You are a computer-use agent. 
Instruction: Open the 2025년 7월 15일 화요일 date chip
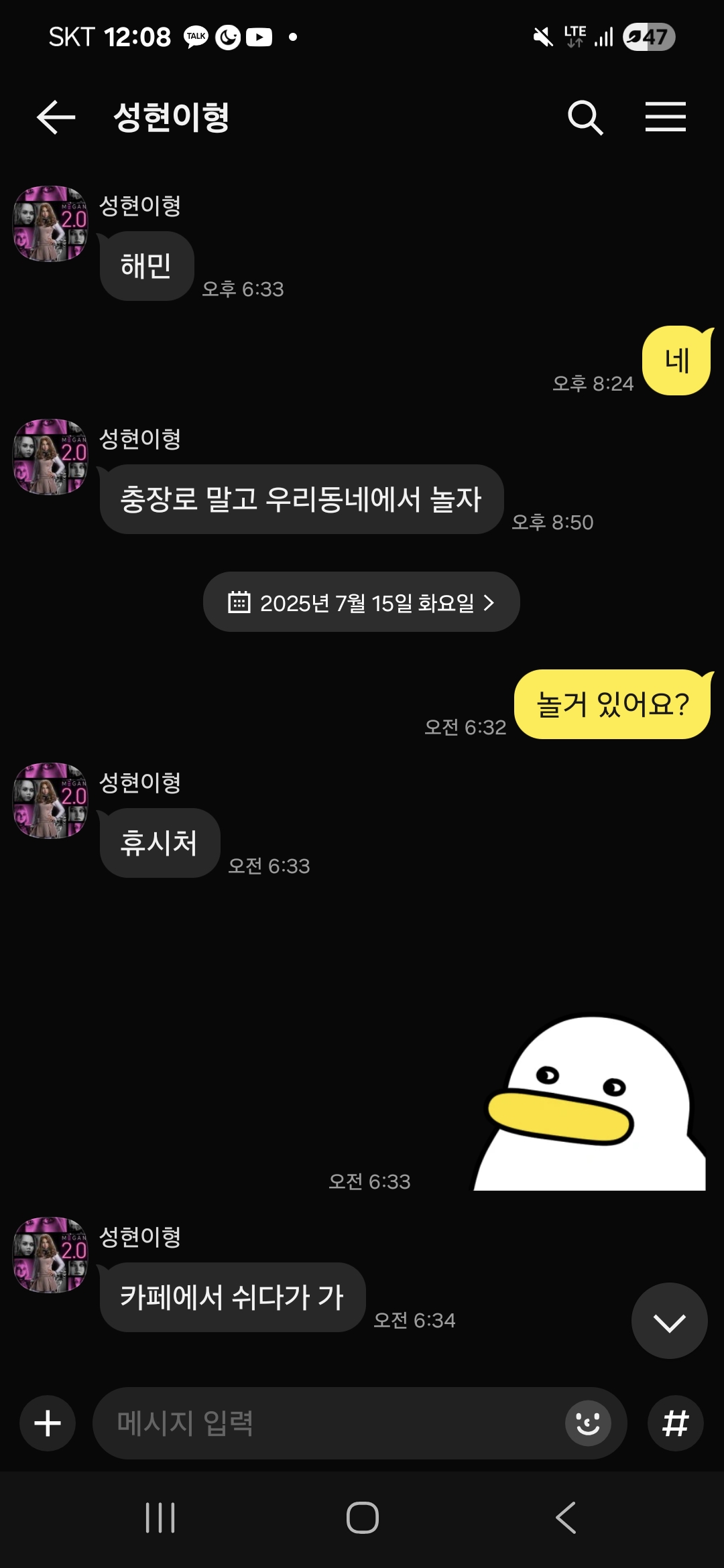point(361,602)
